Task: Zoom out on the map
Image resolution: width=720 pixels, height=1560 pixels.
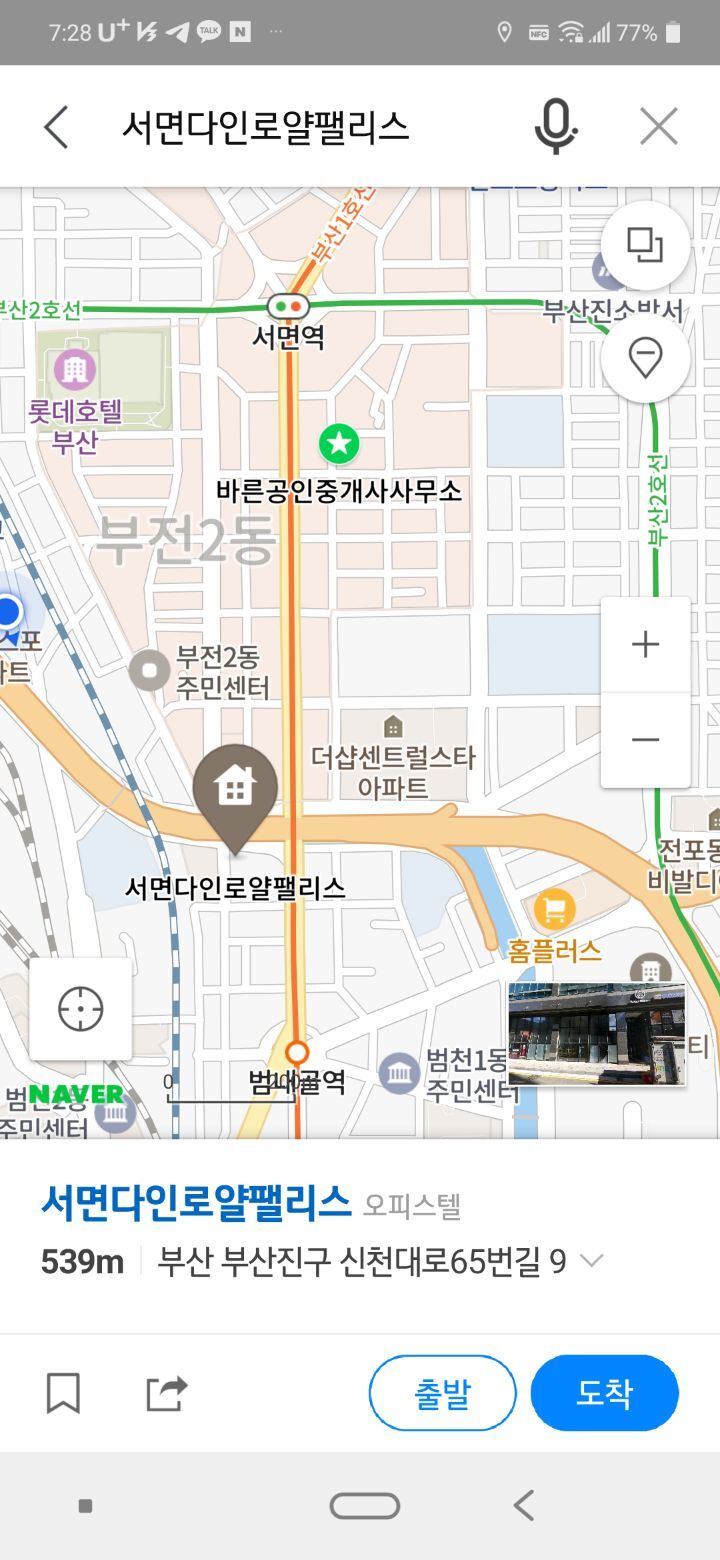Action: tap(645, 740)
